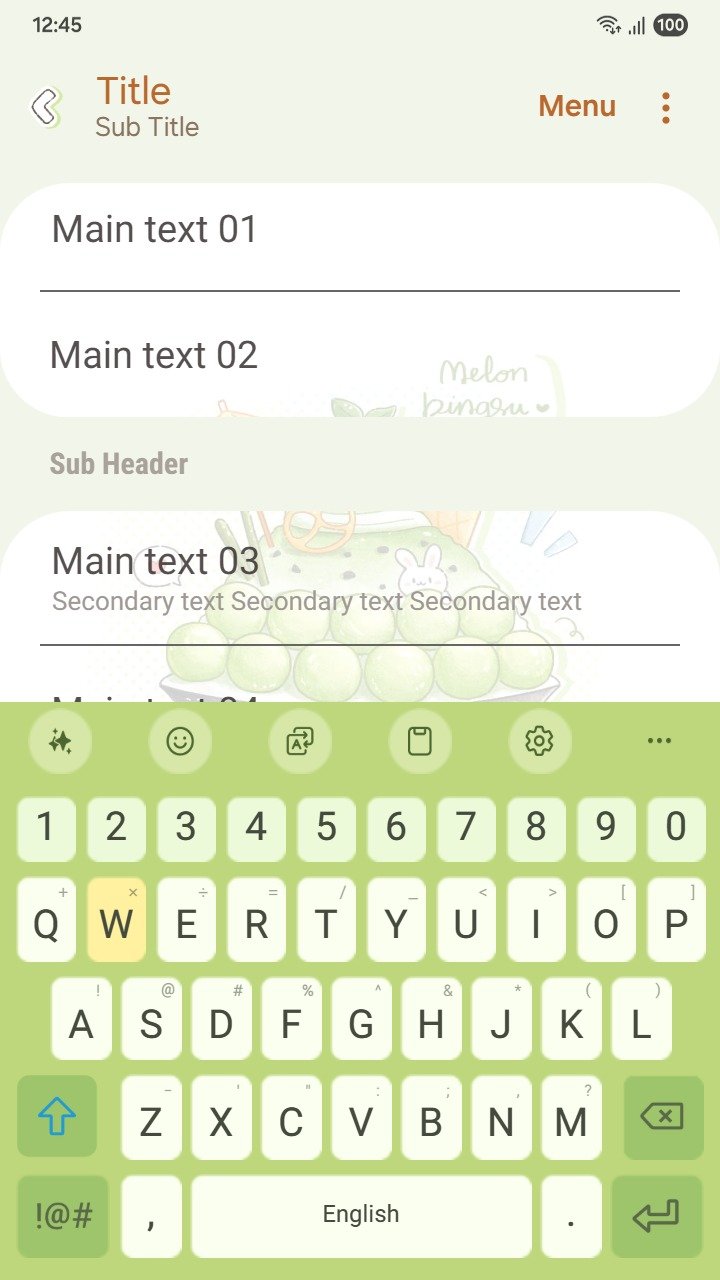The height and width of the screenshot is (1280, 720).
Task: Switch to the !@# symbols keyboard
Action: (63, 1216)
